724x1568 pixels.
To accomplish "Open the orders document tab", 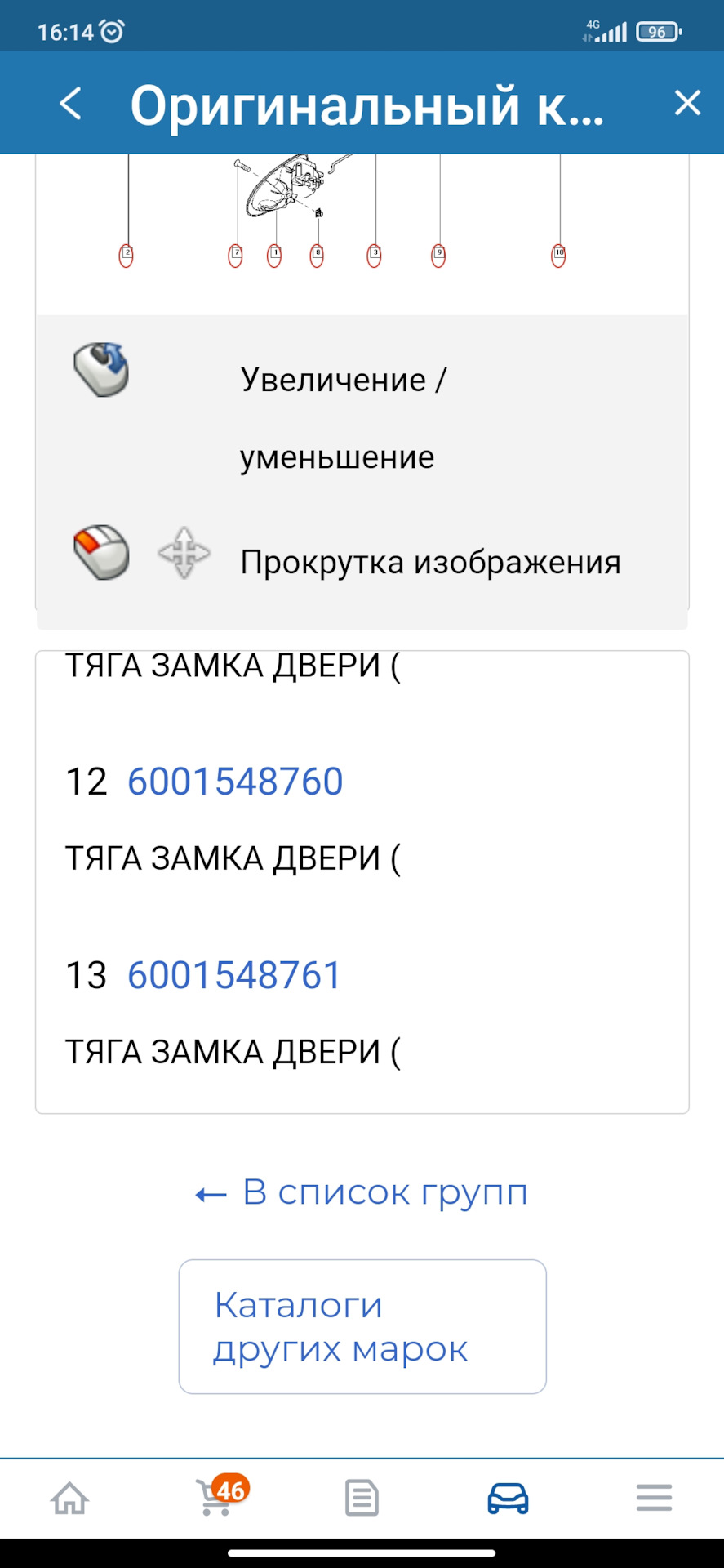I will (x=362, y=1498).
